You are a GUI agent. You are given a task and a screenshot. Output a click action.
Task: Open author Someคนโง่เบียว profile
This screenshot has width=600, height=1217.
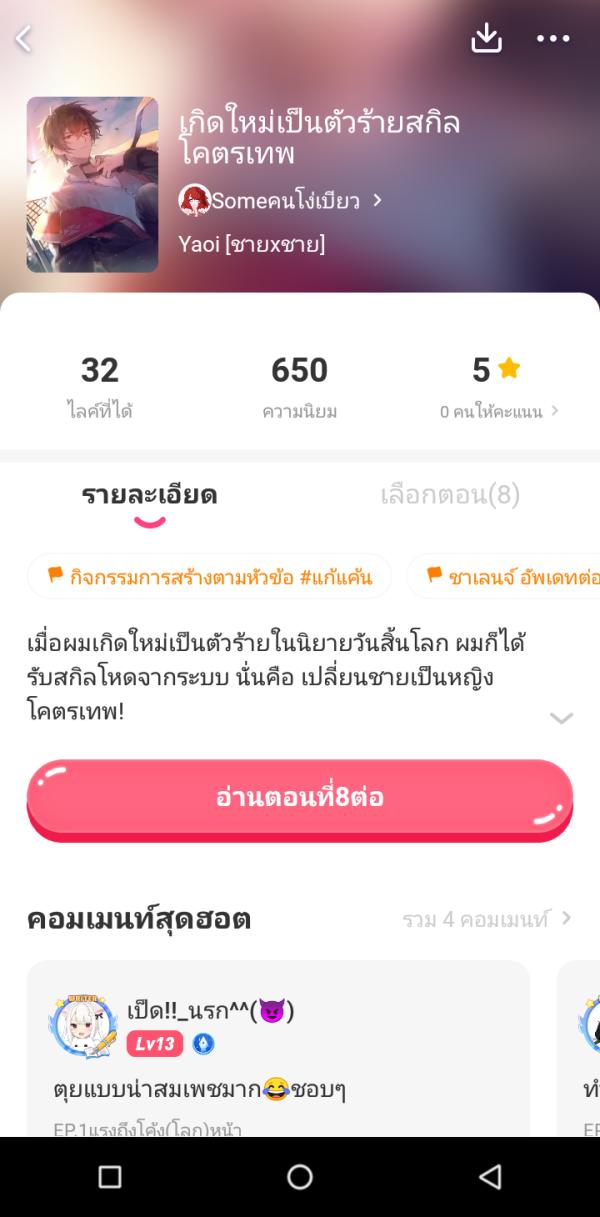tap(281, 201)
